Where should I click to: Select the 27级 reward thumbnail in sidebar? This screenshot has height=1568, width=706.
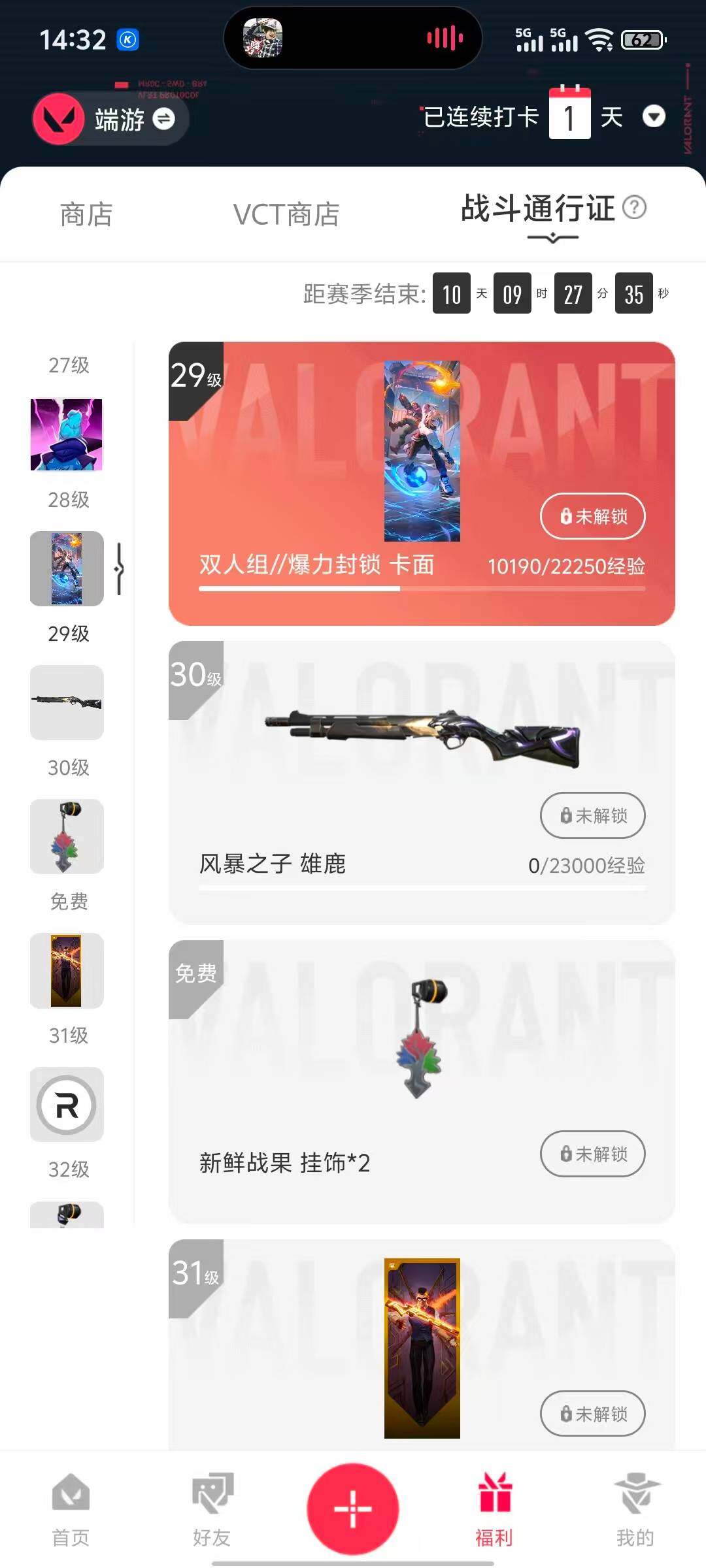[x=66, y=434]
